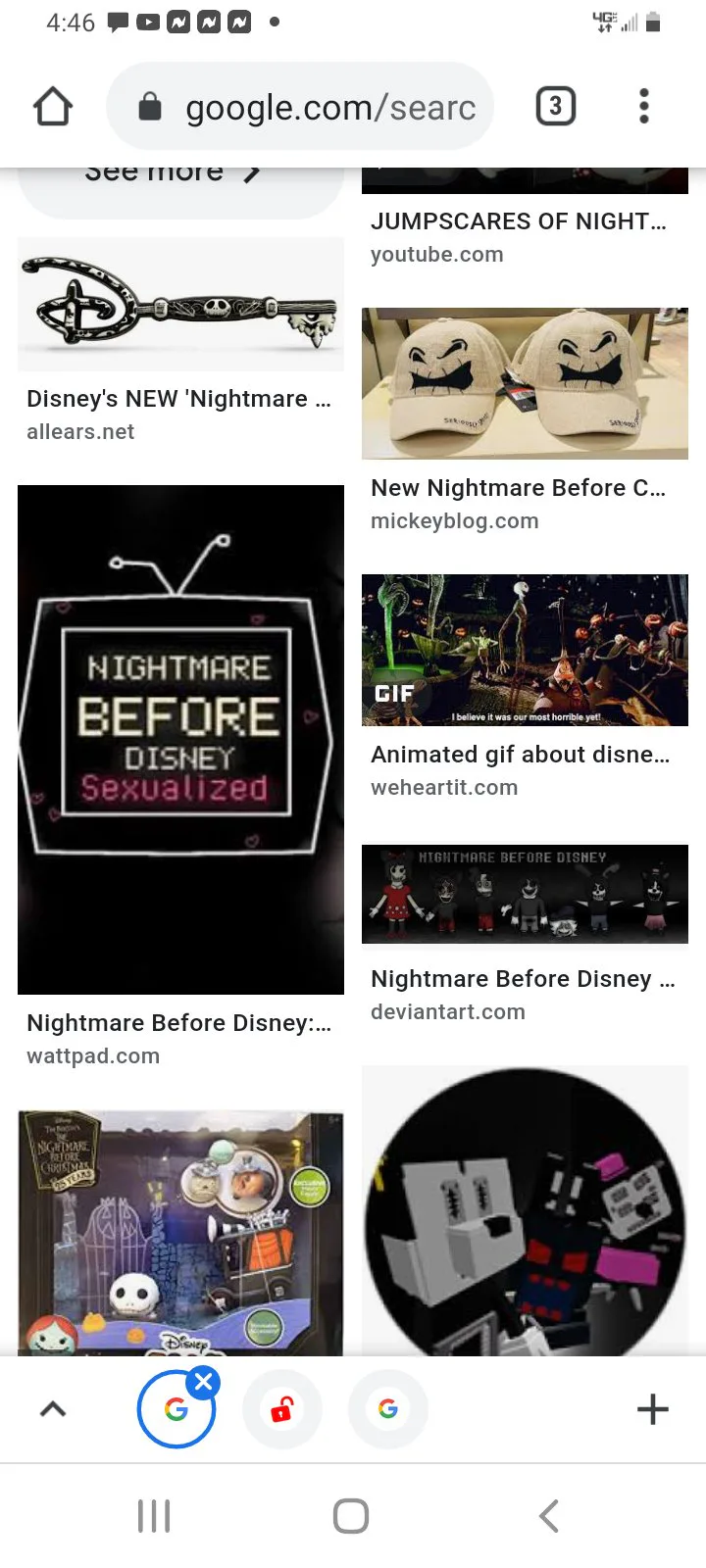Add a new tab with the plus button

(x=653, y=1409)
